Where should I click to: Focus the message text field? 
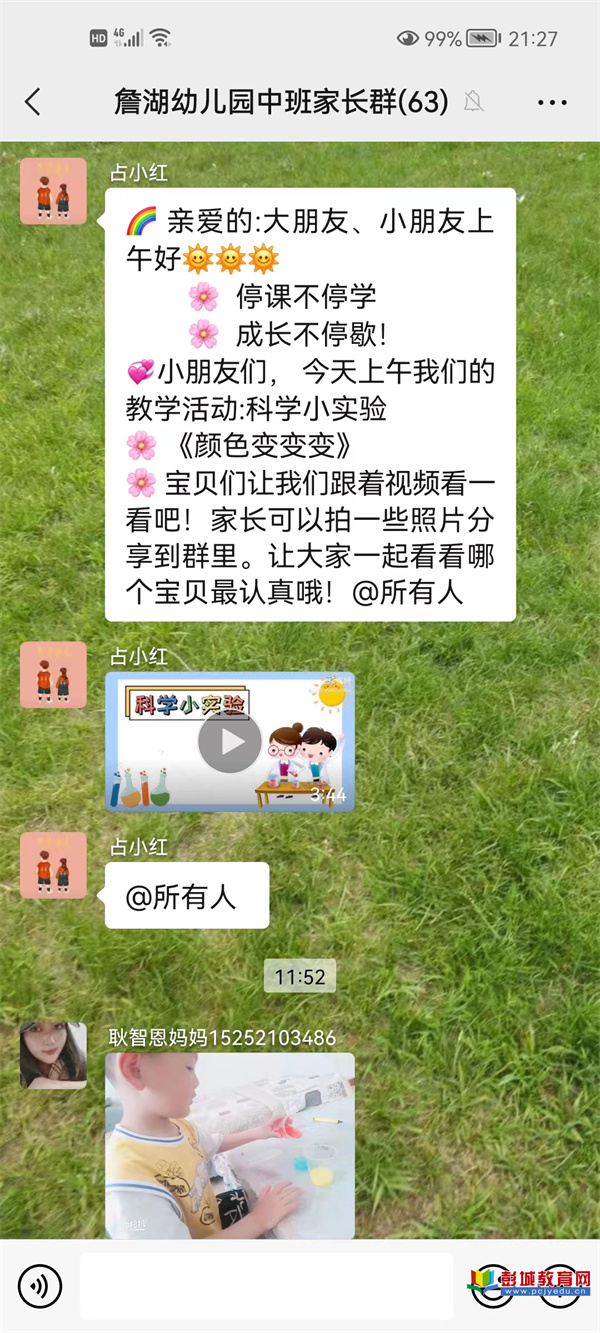266,1286
